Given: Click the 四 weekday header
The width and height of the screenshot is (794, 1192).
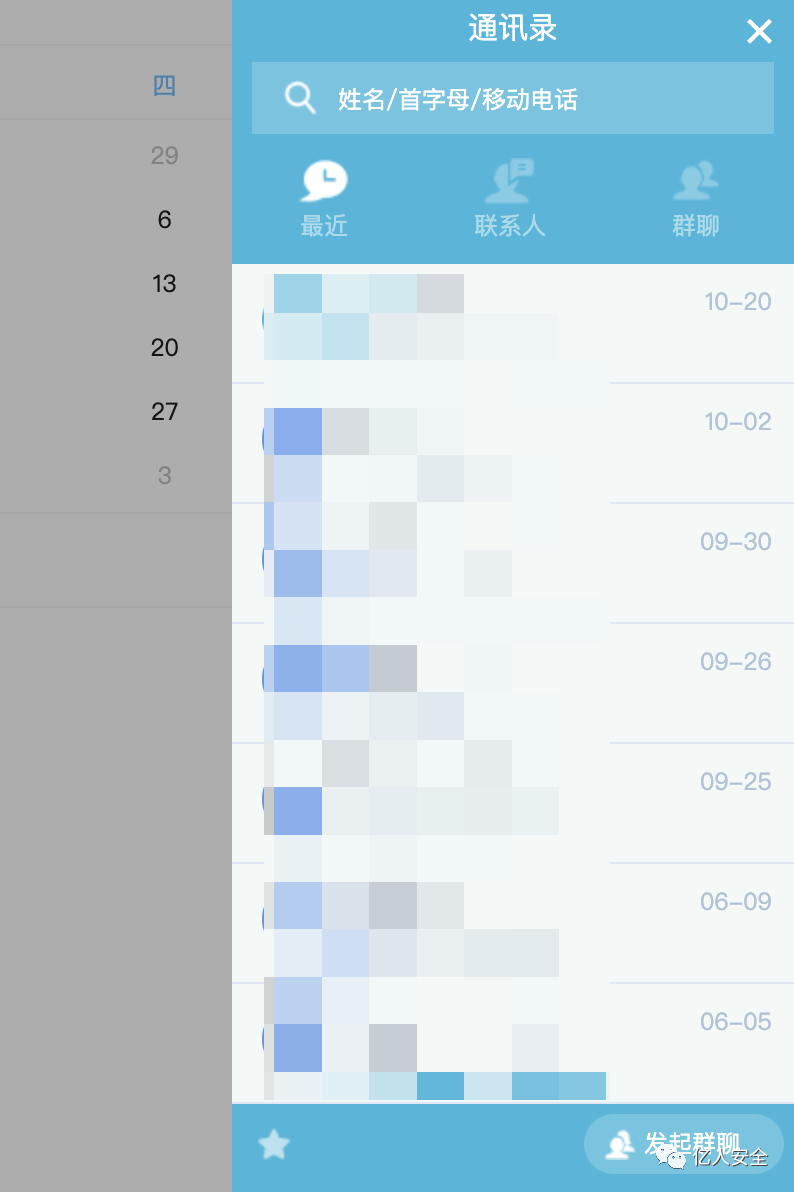Looking at the screenshot, I should pos(164,85).
